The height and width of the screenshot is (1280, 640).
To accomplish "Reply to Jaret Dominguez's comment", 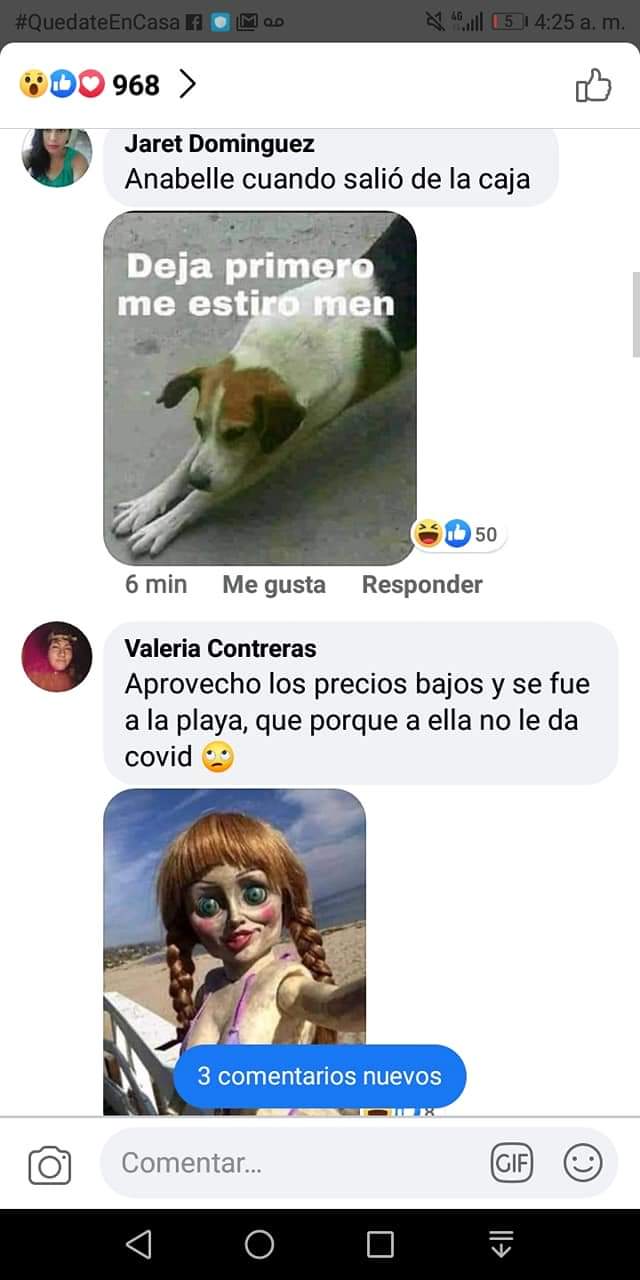I will click(422, 585).
